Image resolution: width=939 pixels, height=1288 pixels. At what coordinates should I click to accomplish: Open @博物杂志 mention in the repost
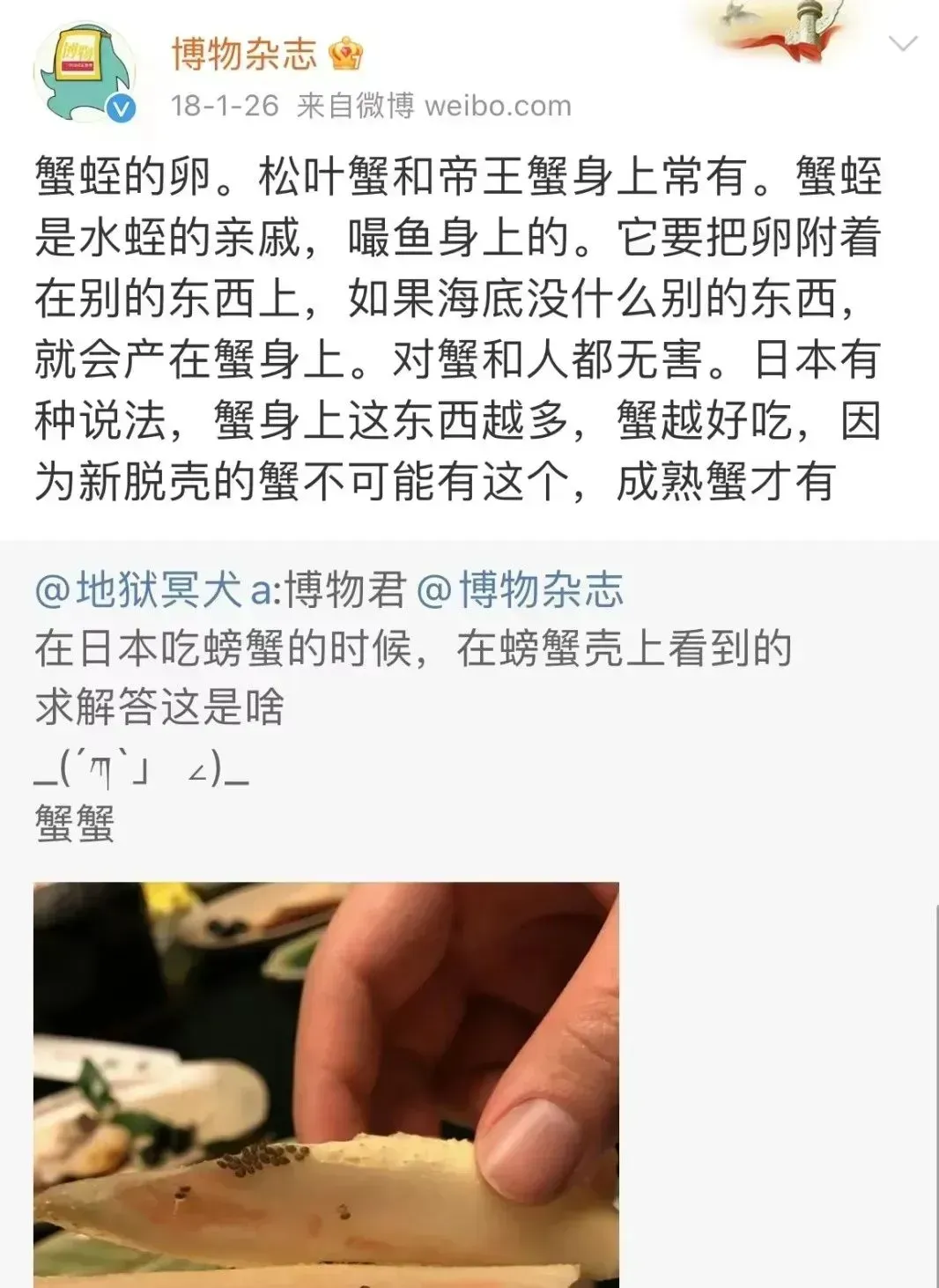[x=519, y=589]
